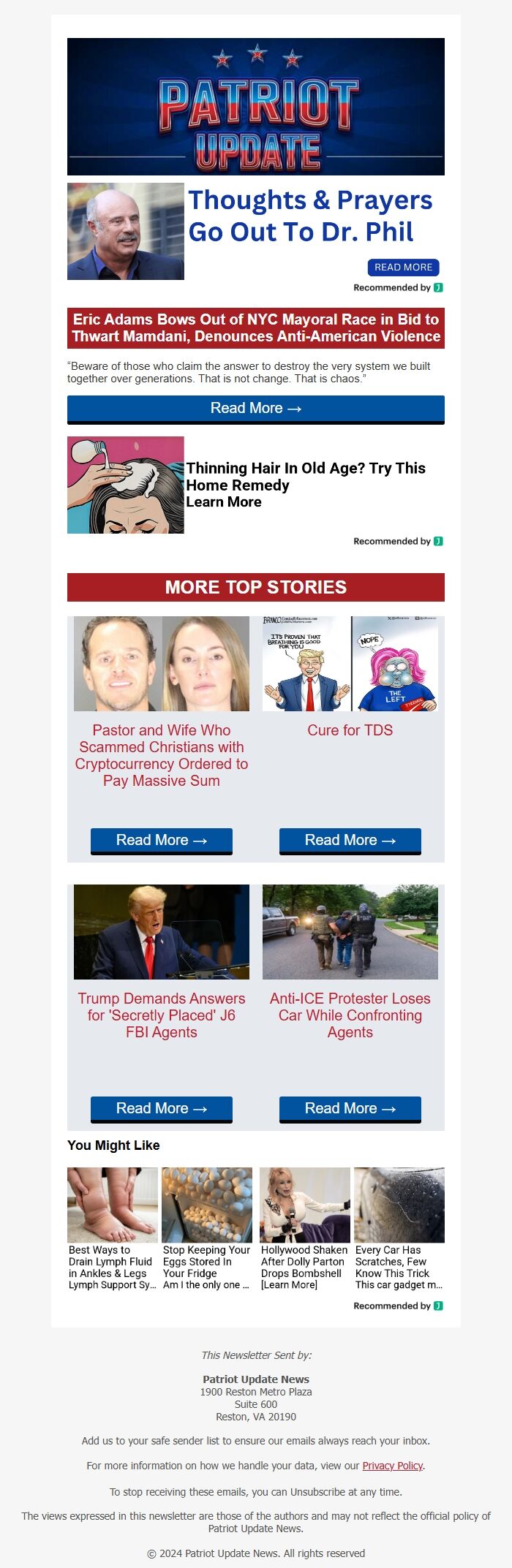Open the Anti-ICE Protester Loses Car story

pos(350,1015)
